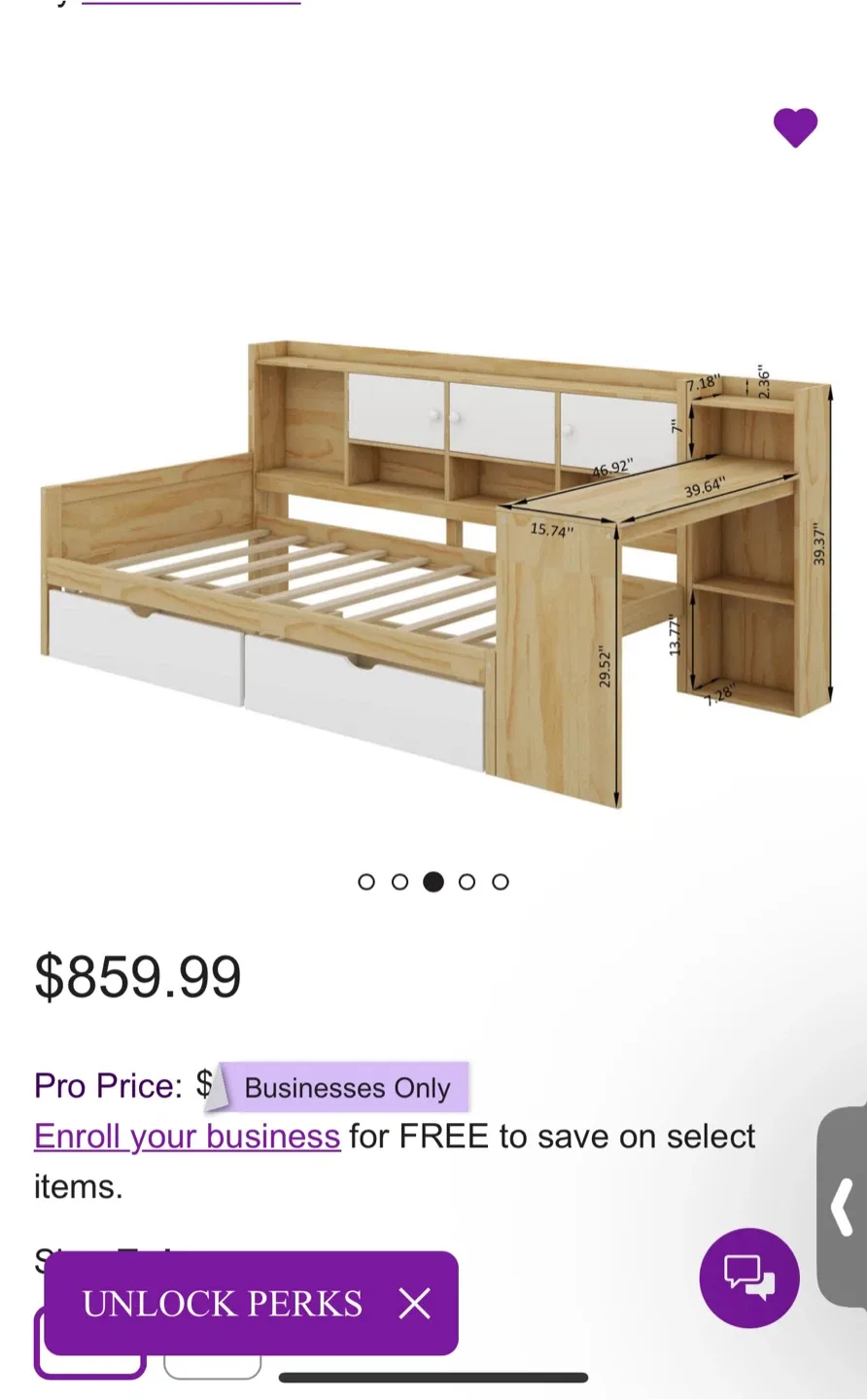Select the active third carousel dot
The image size is (867, 1400).
click(433, 882)
